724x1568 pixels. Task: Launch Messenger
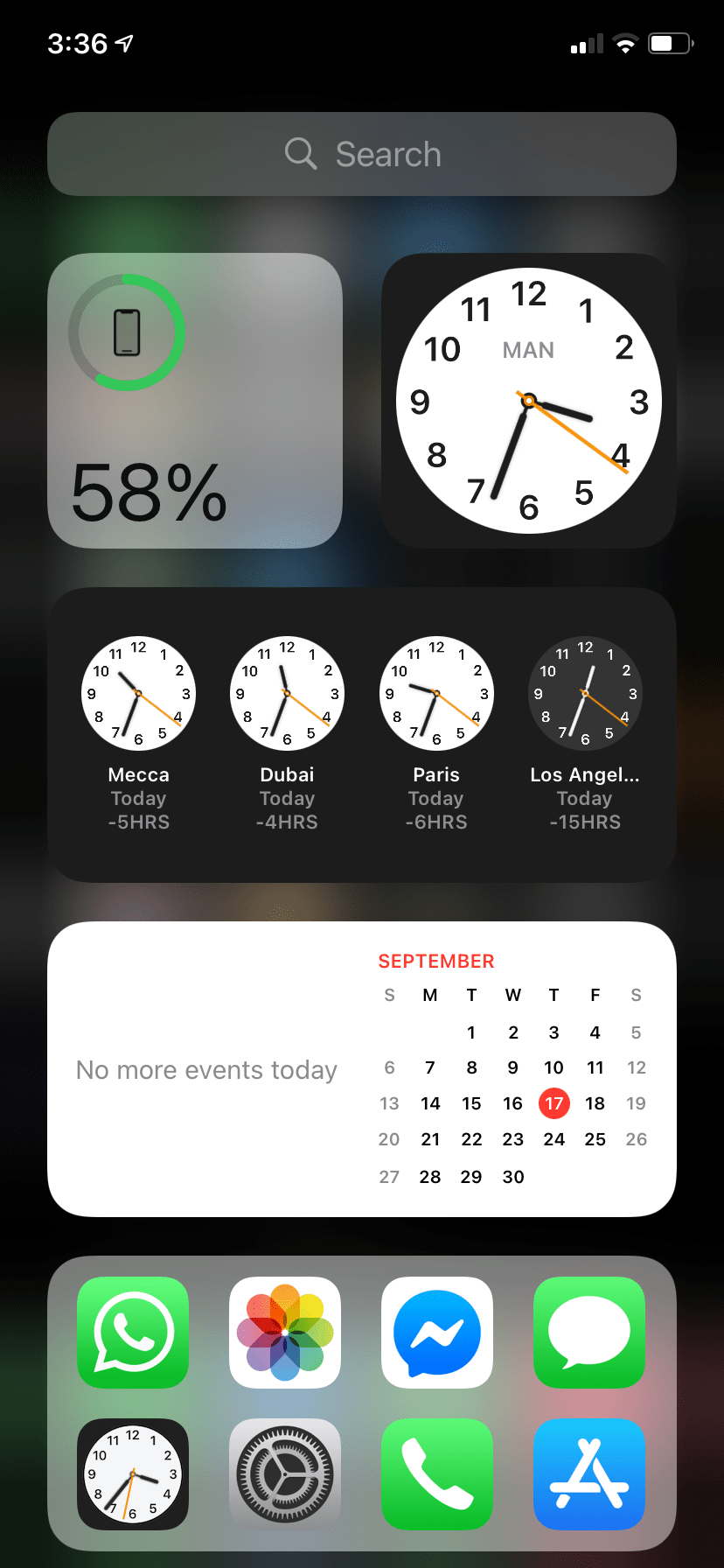(437, 1332)
